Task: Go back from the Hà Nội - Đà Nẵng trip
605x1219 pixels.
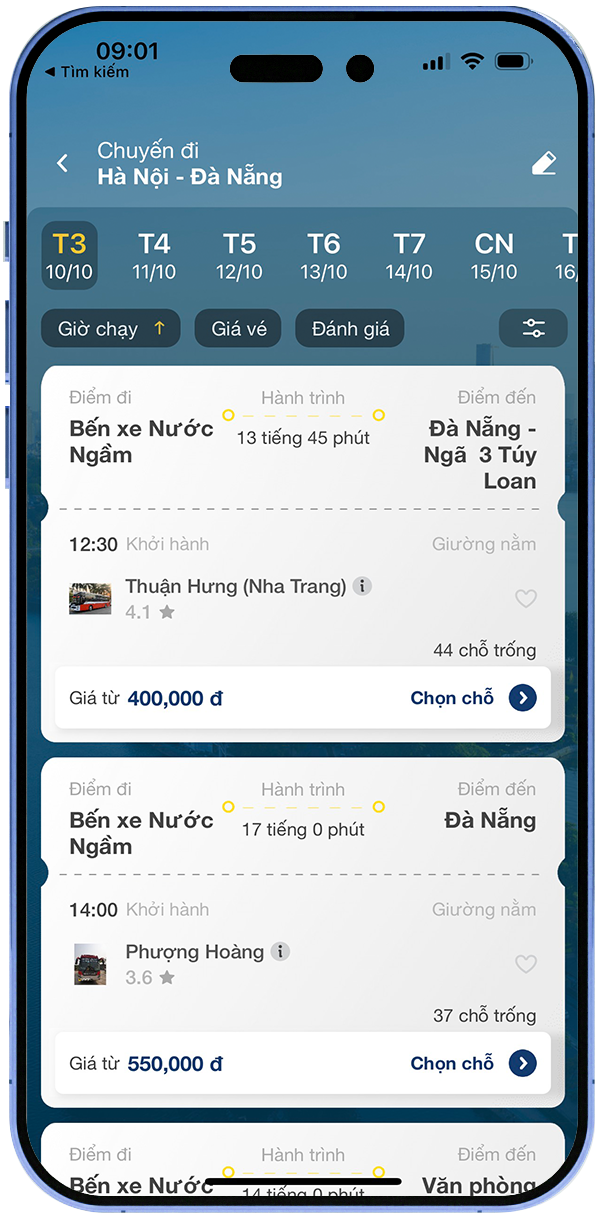Action: [x=63, y=163]
